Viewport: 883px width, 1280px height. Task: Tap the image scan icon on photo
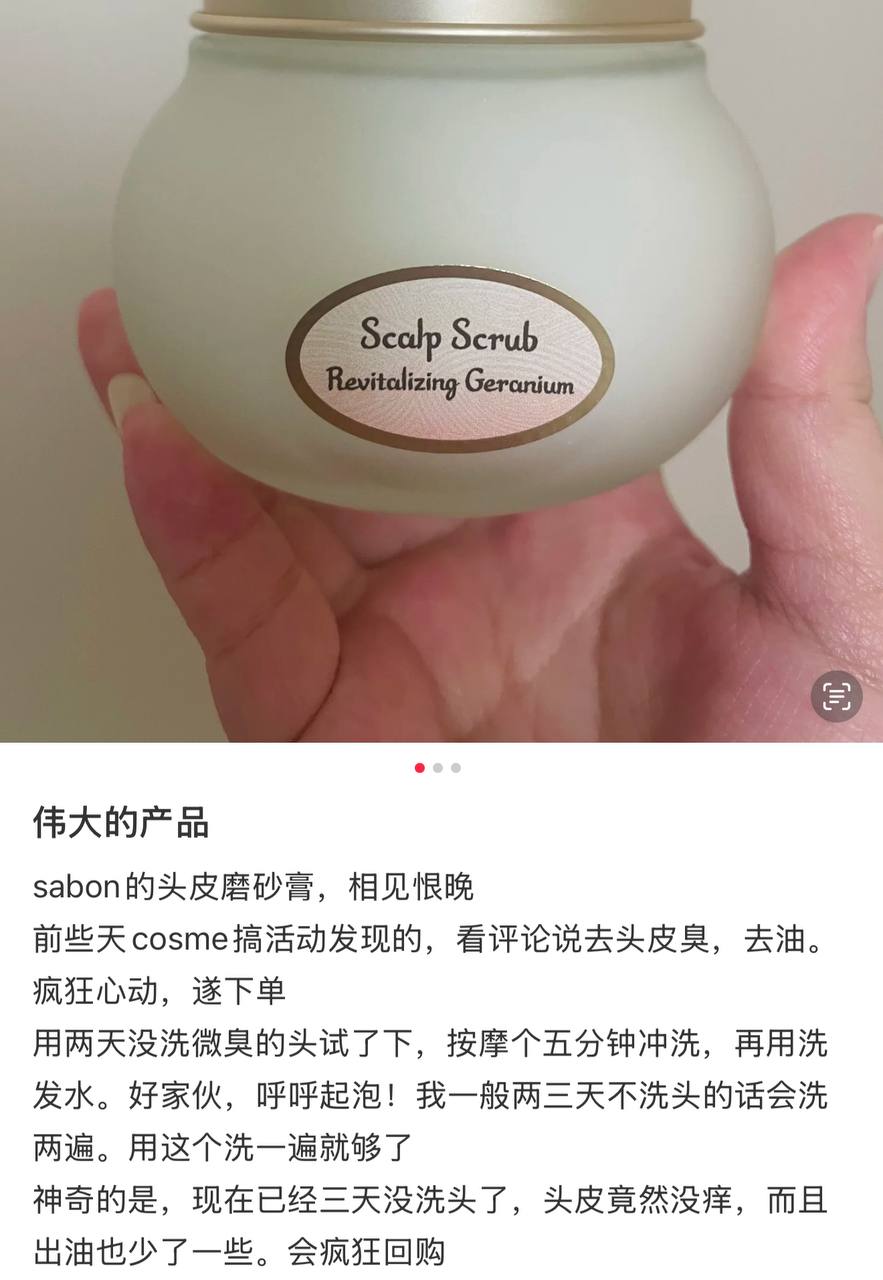(x=836, y=696)
